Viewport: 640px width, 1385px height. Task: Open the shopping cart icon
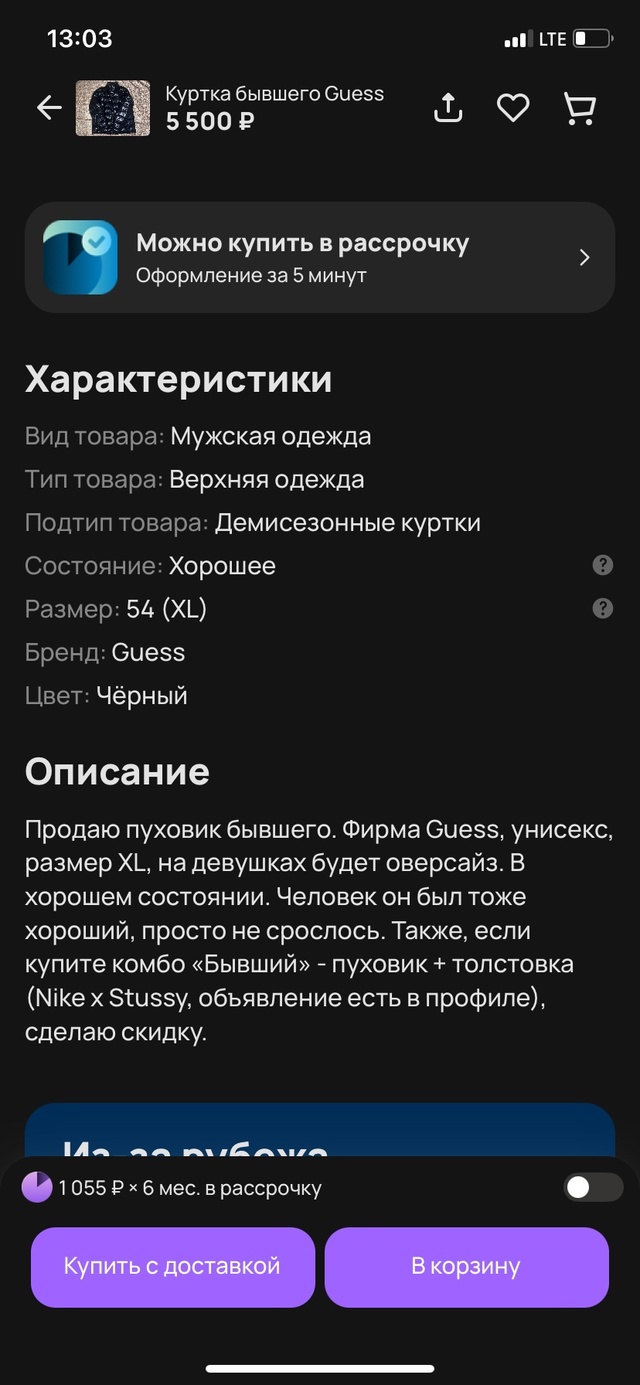(580, 108)
